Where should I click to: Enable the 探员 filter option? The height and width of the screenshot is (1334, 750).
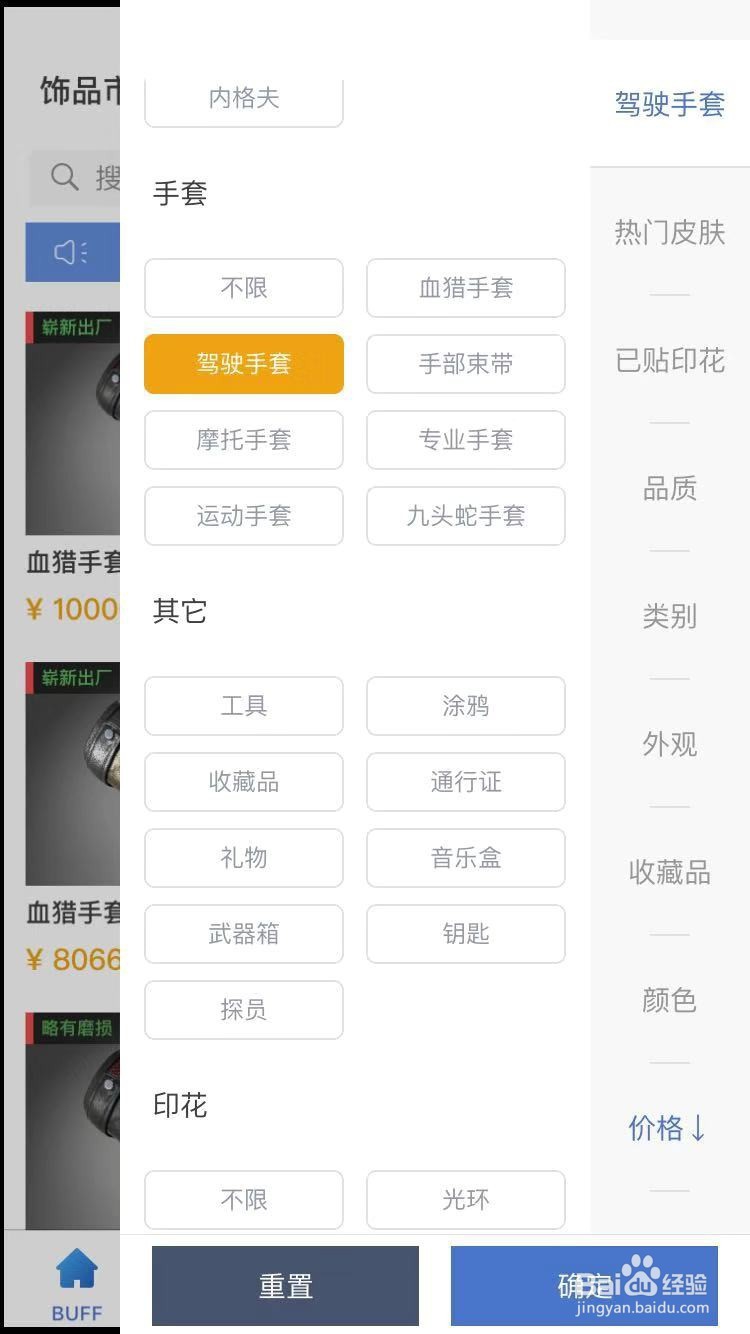point(244,1010)
